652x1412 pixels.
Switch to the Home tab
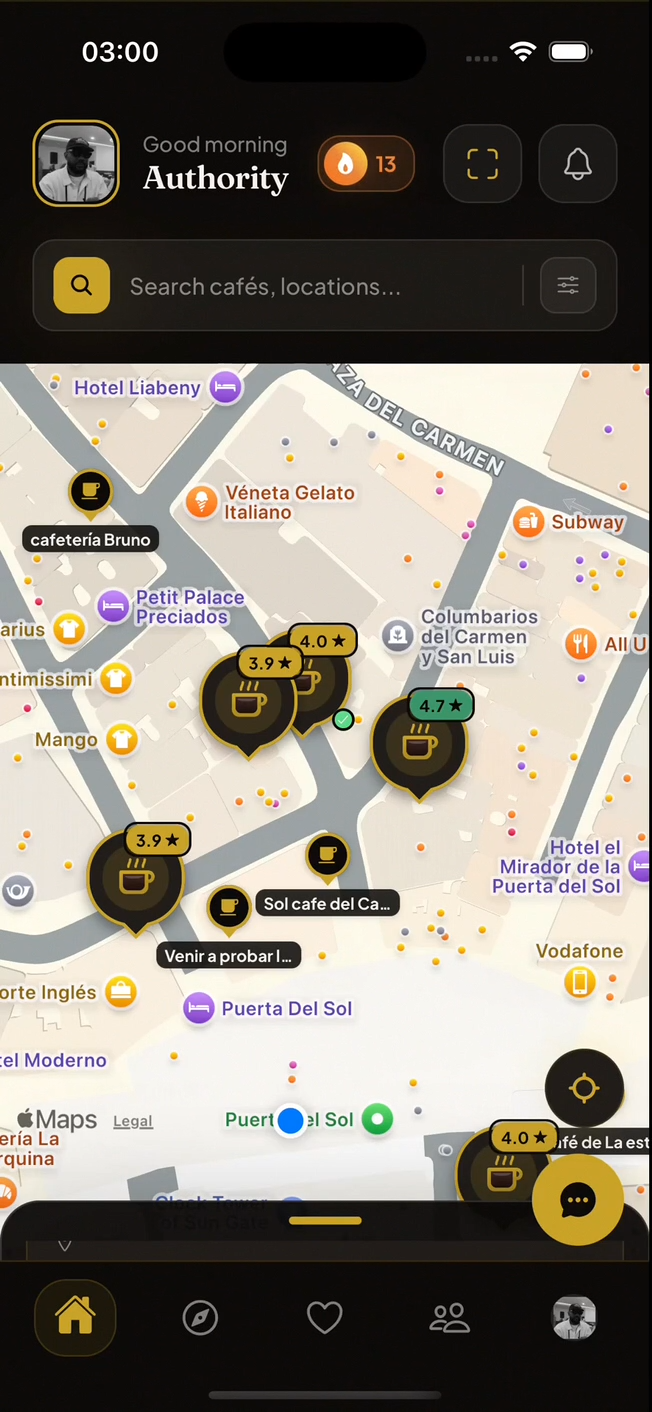coord(75,1318)
